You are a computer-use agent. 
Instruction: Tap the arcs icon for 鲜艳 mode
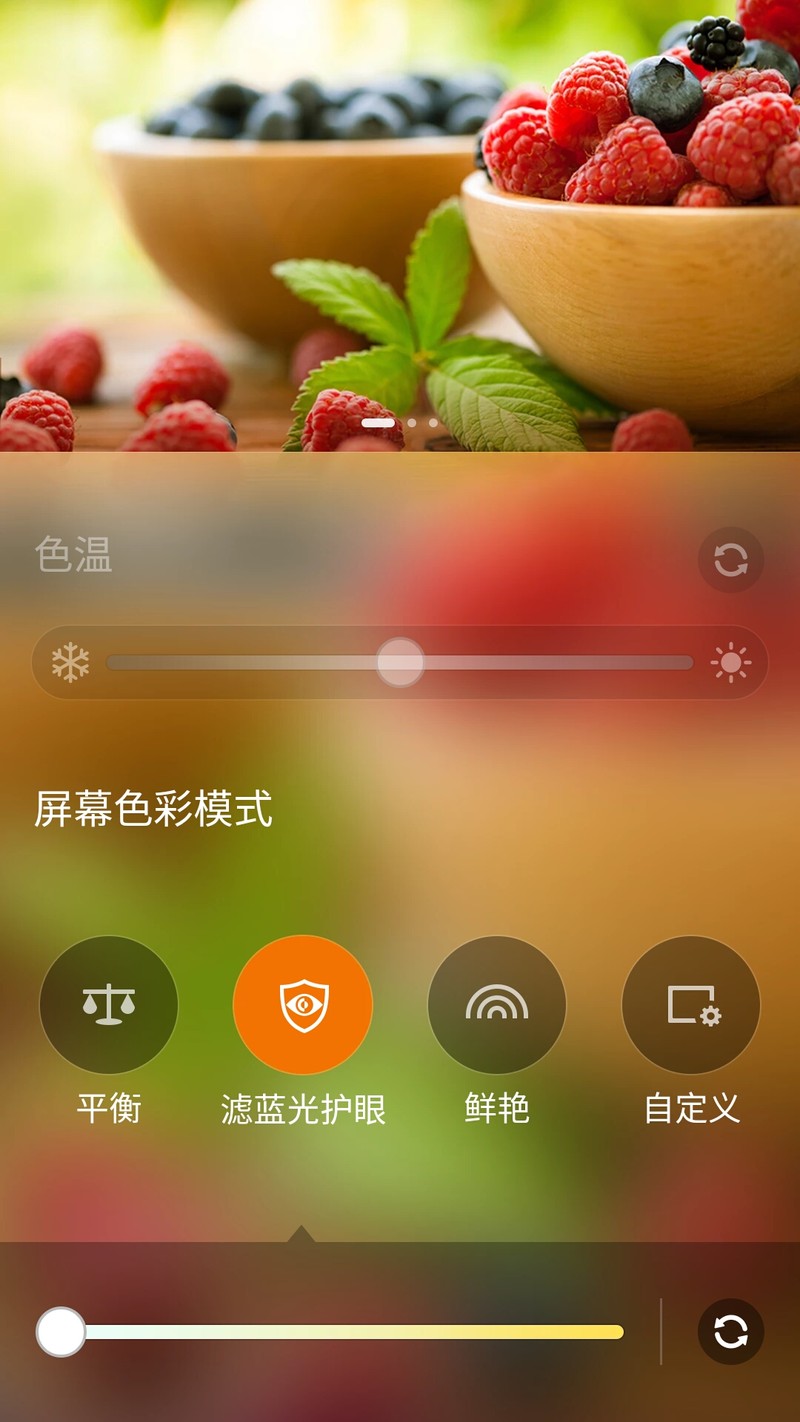click(x=497, y=1005)
